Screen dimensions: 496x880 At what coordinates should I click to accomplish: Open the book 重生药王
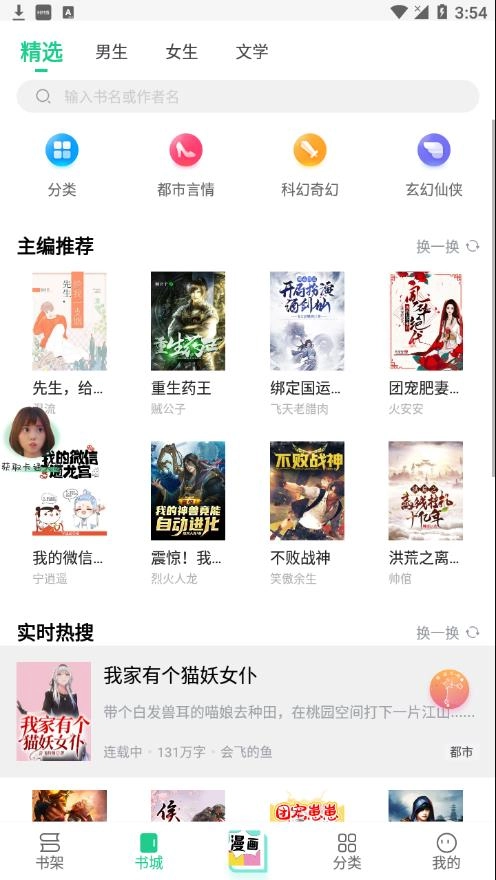coord(188,343)
